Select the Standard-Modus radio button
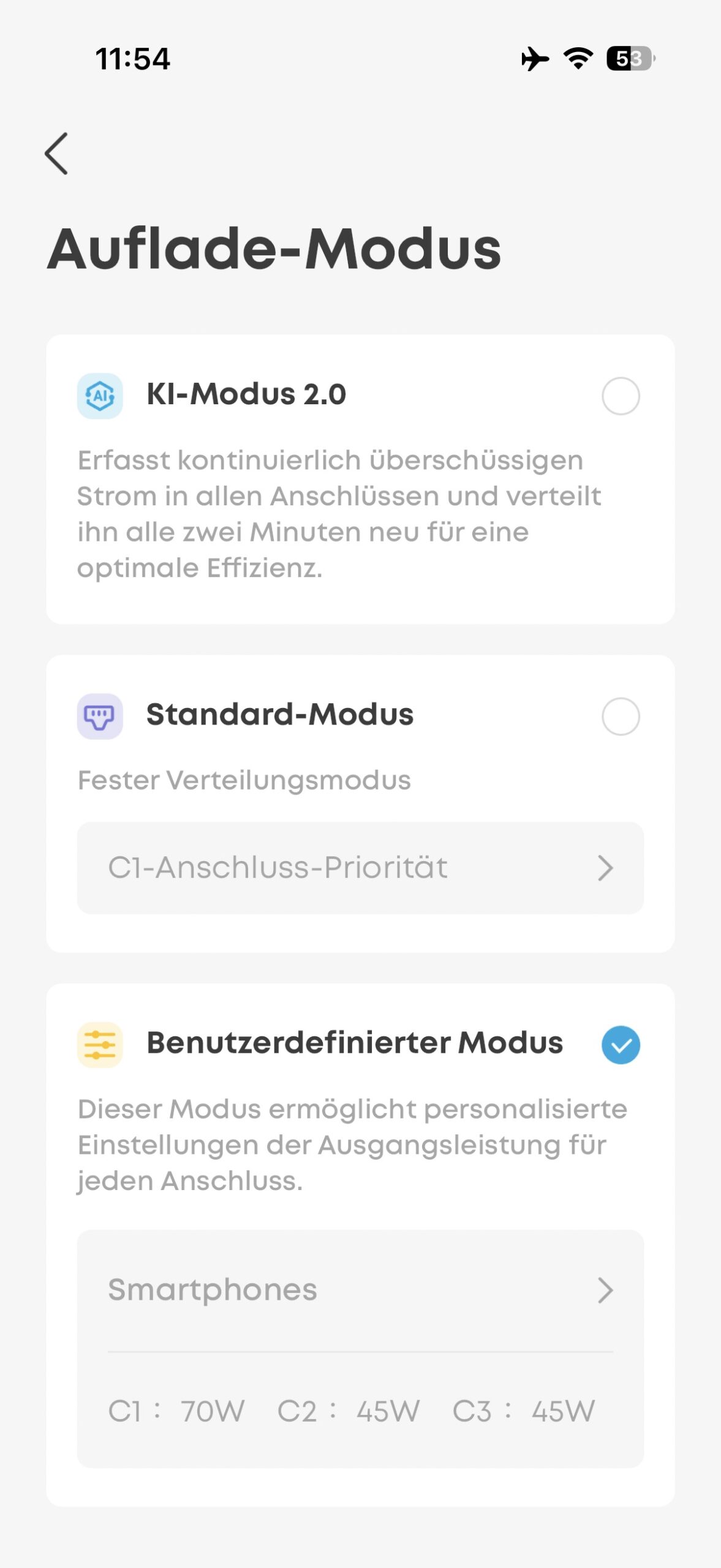 (x=620, y=716)
